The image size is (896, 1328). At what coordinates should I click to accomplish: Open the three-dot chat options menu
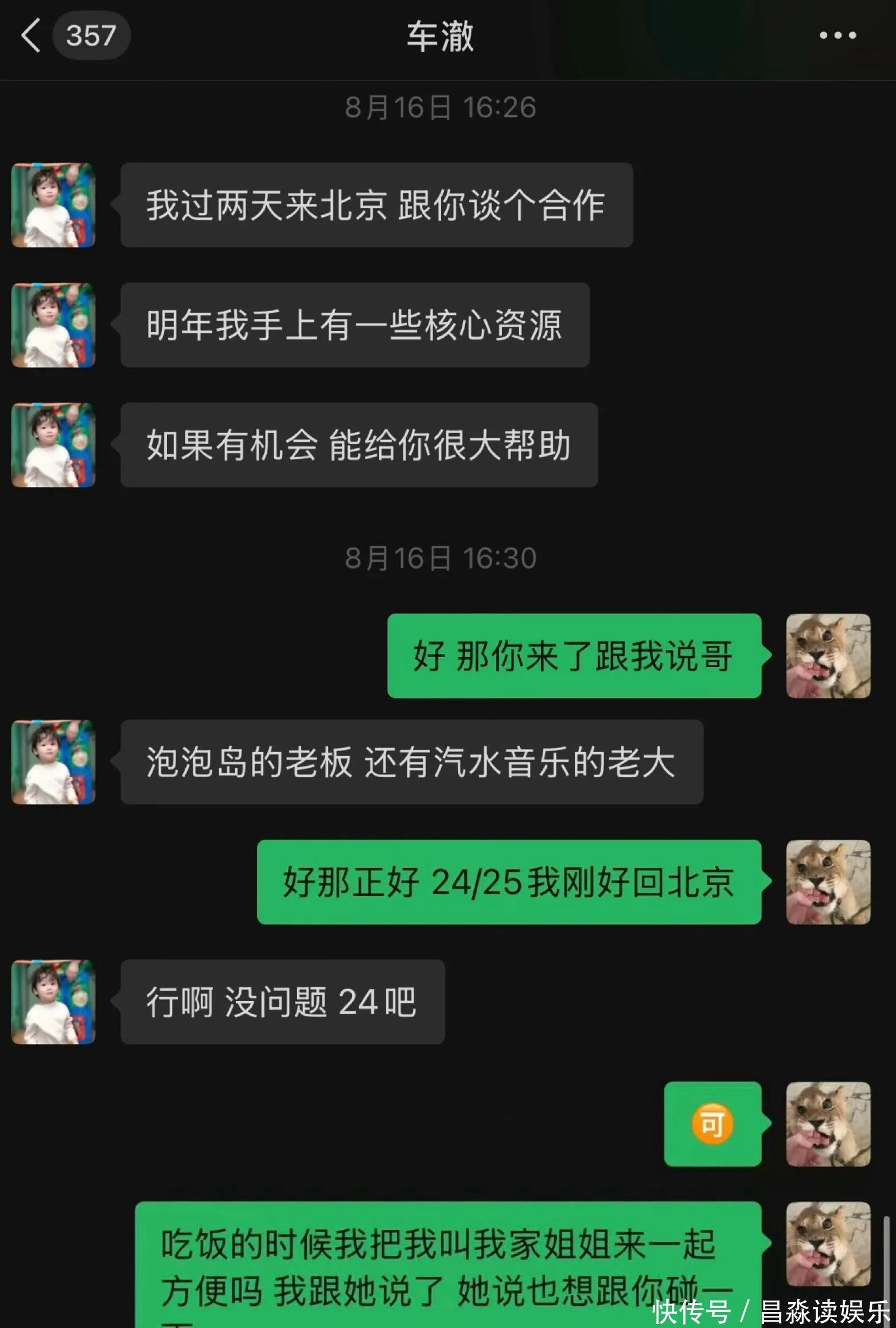point(837,36)
